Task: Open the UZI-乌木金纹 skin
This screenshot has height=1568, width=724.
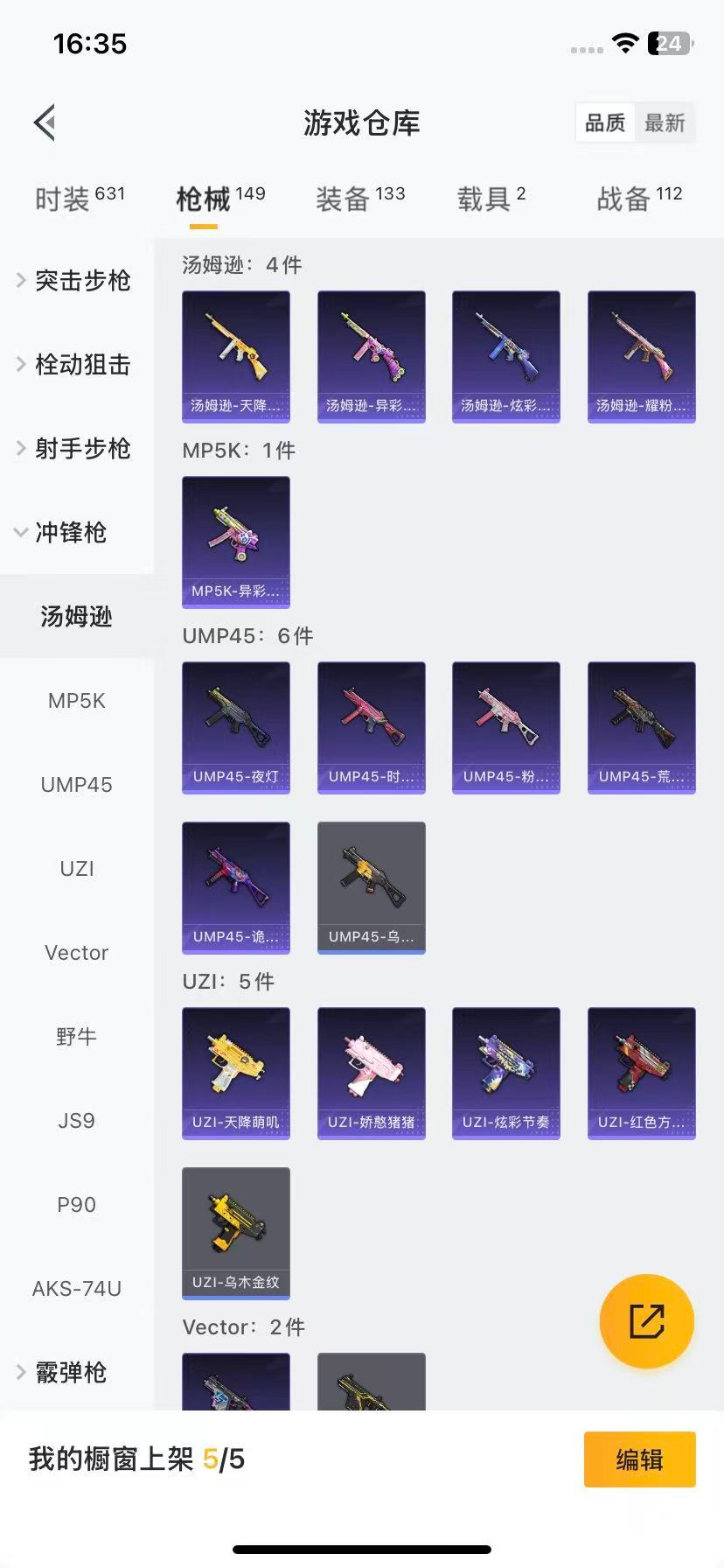Action: 235,1232
